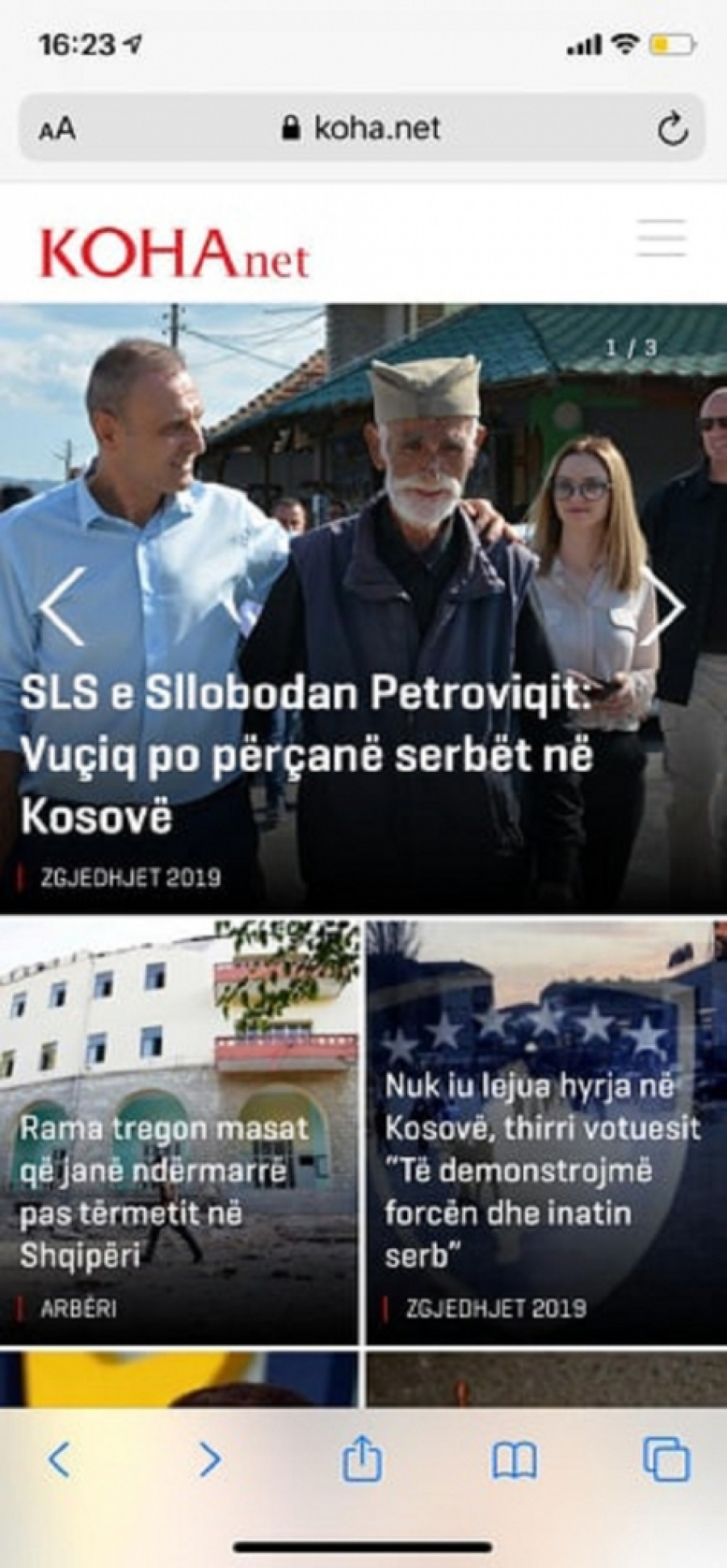Tap the KOHAnet logo to go home
This screenshot has height=1568, width=727.
(174, 254)
